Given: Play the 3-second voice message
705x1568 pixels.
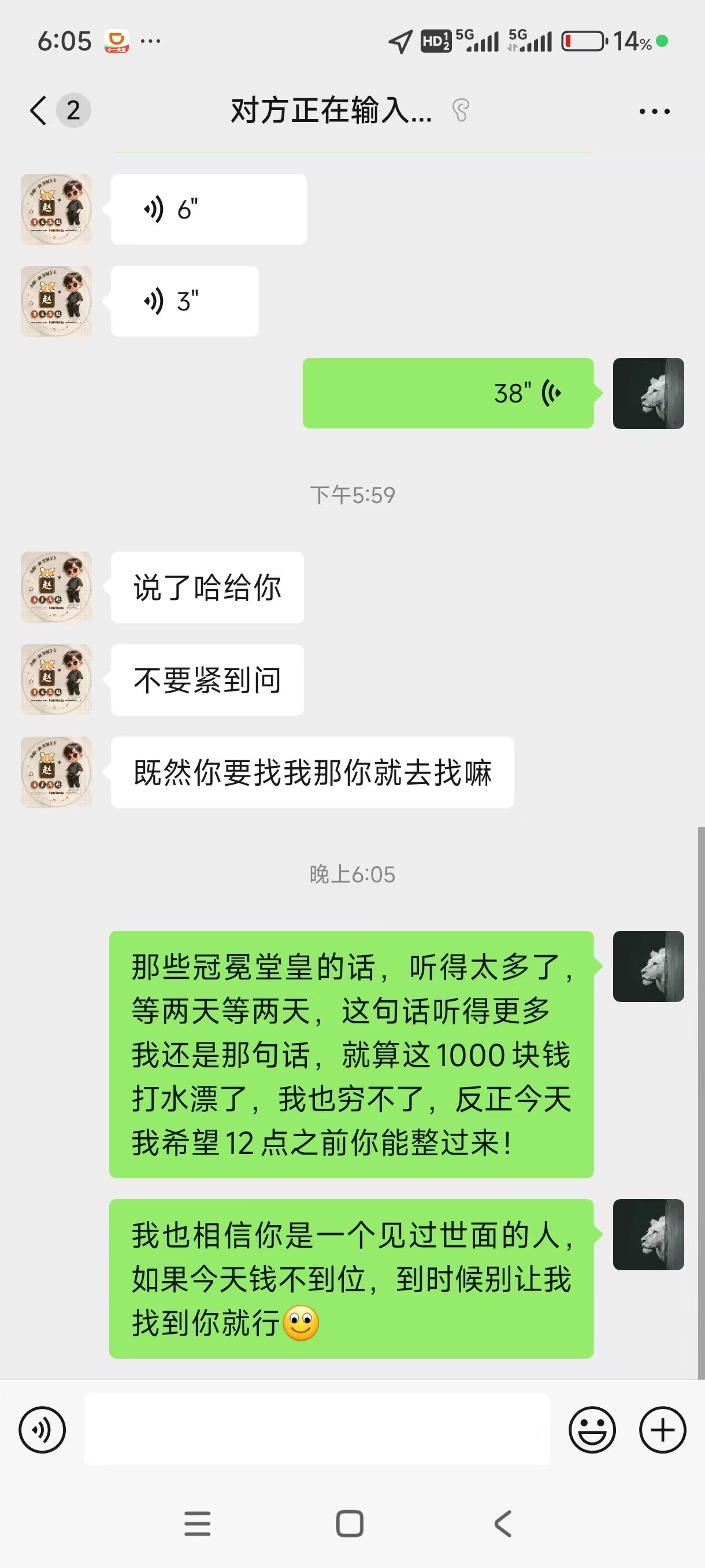Looking at the screenshot, I should [x=184, y=301].
